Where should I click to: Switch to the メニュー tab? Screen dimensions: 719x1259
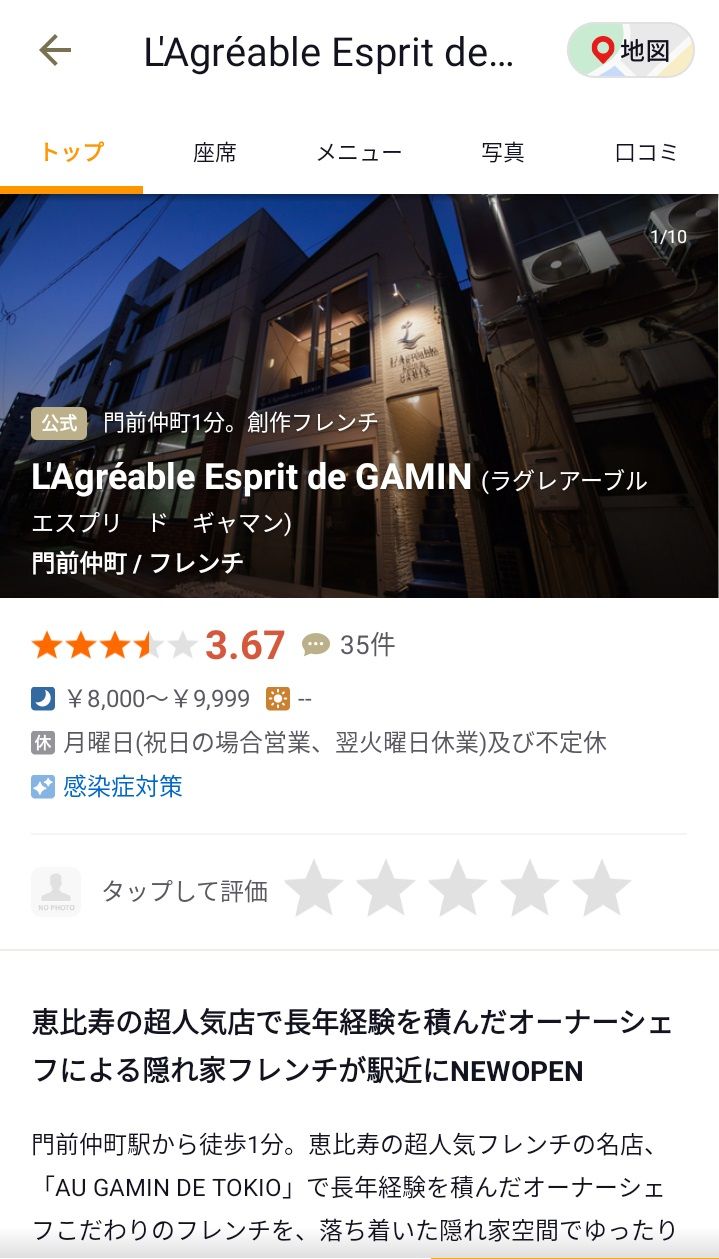click(x=359, y=153)
